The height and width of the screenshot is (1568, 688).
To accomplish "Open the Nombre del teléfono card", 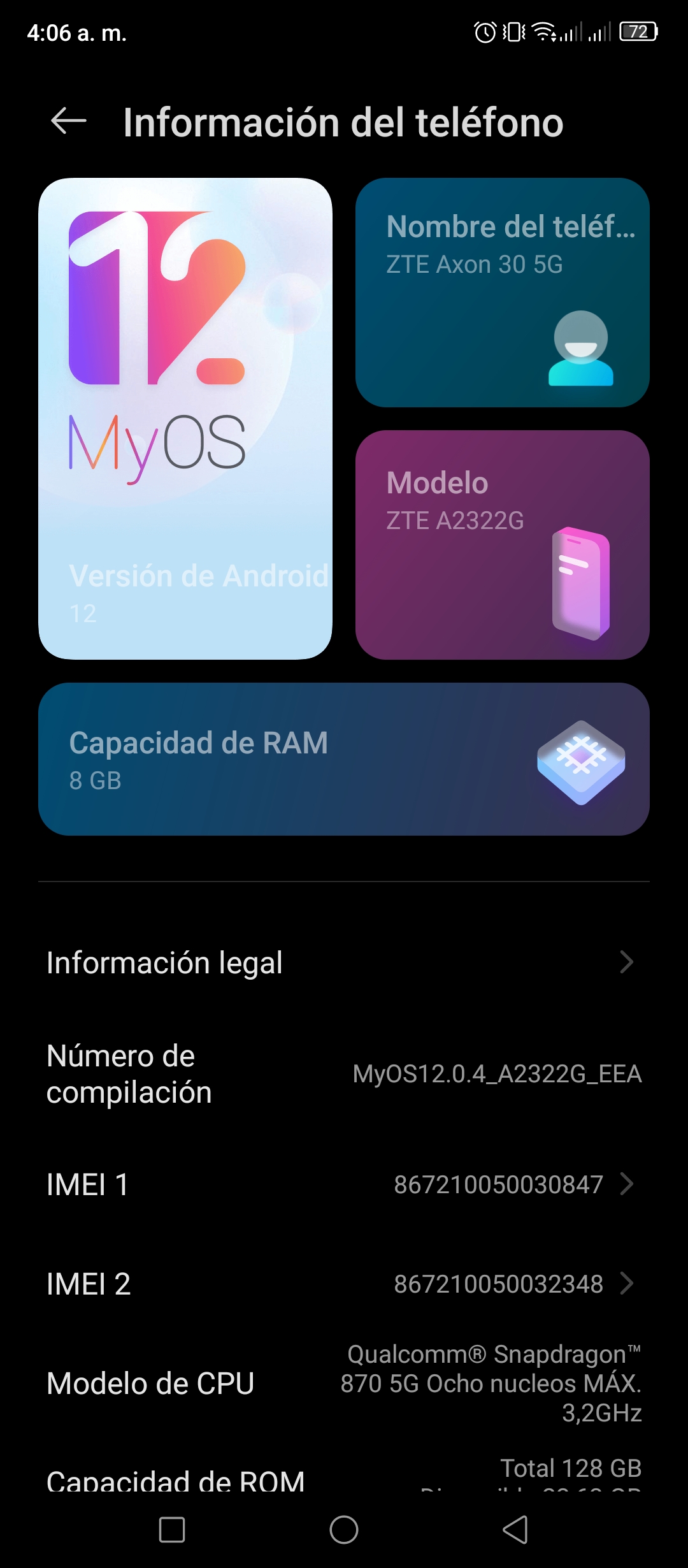I will (503, 293).
